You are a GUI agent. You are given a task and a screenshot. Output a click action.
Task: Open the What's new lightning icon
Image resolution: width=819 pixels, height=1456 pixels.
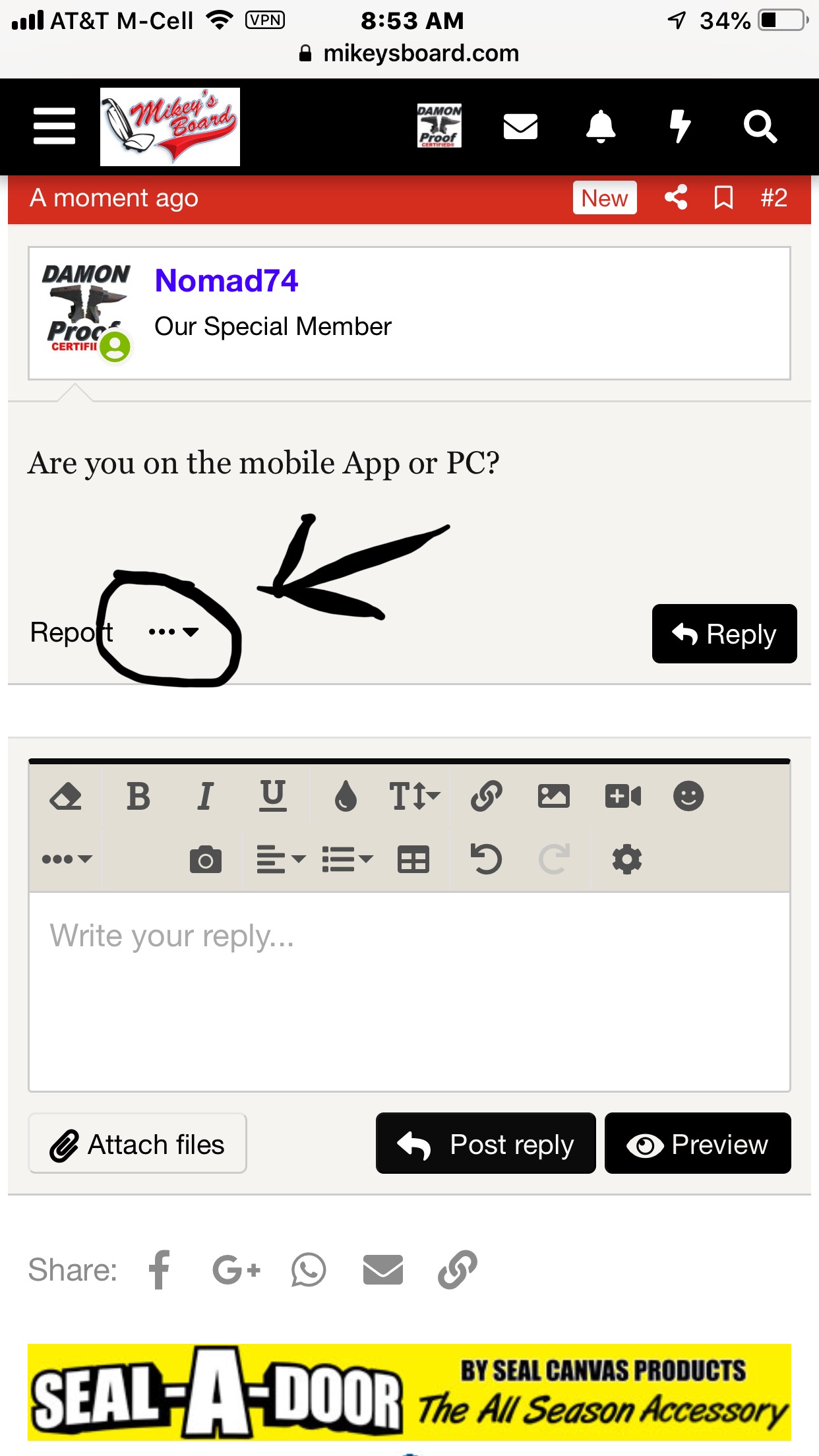point(680,126)
